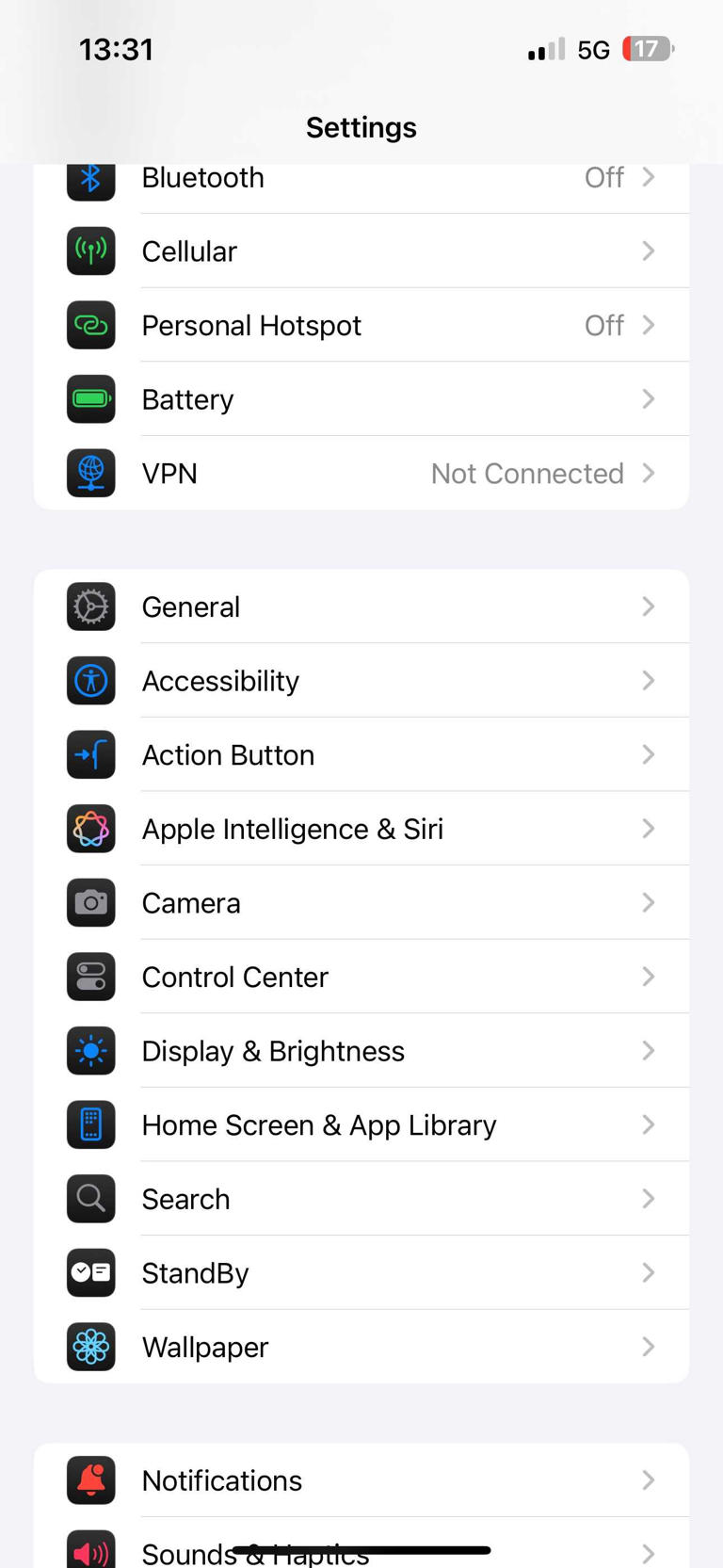Tap the Wallpaper flower icon
Viewport: 723px width, 1568px height.
(90, 1347)
